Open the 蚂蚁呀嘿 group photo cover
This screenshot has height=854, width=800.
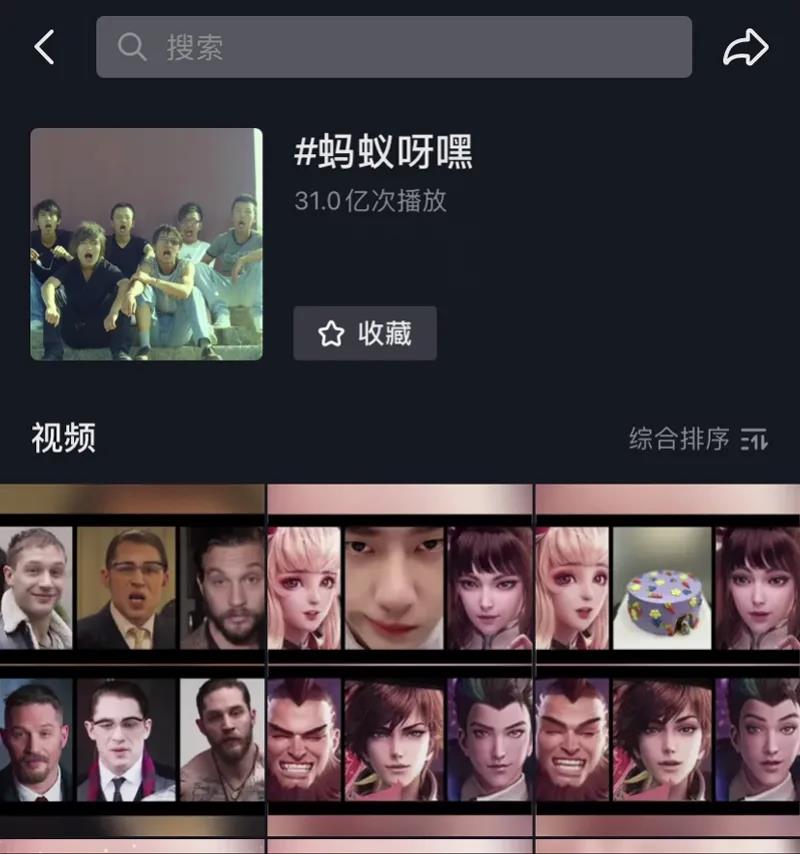pyautogui.click(x=146, y=243)
